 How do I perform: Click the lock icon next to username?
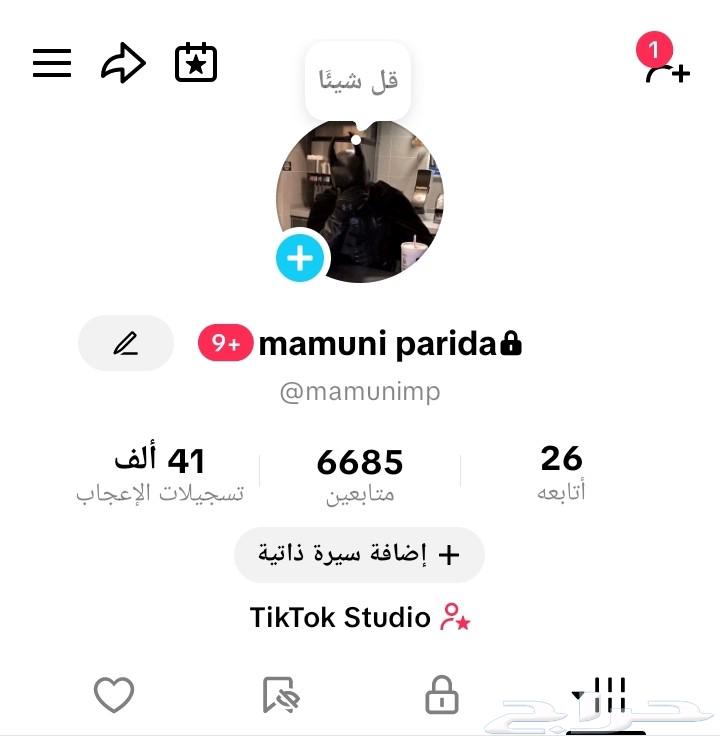[x=512, y=343]
